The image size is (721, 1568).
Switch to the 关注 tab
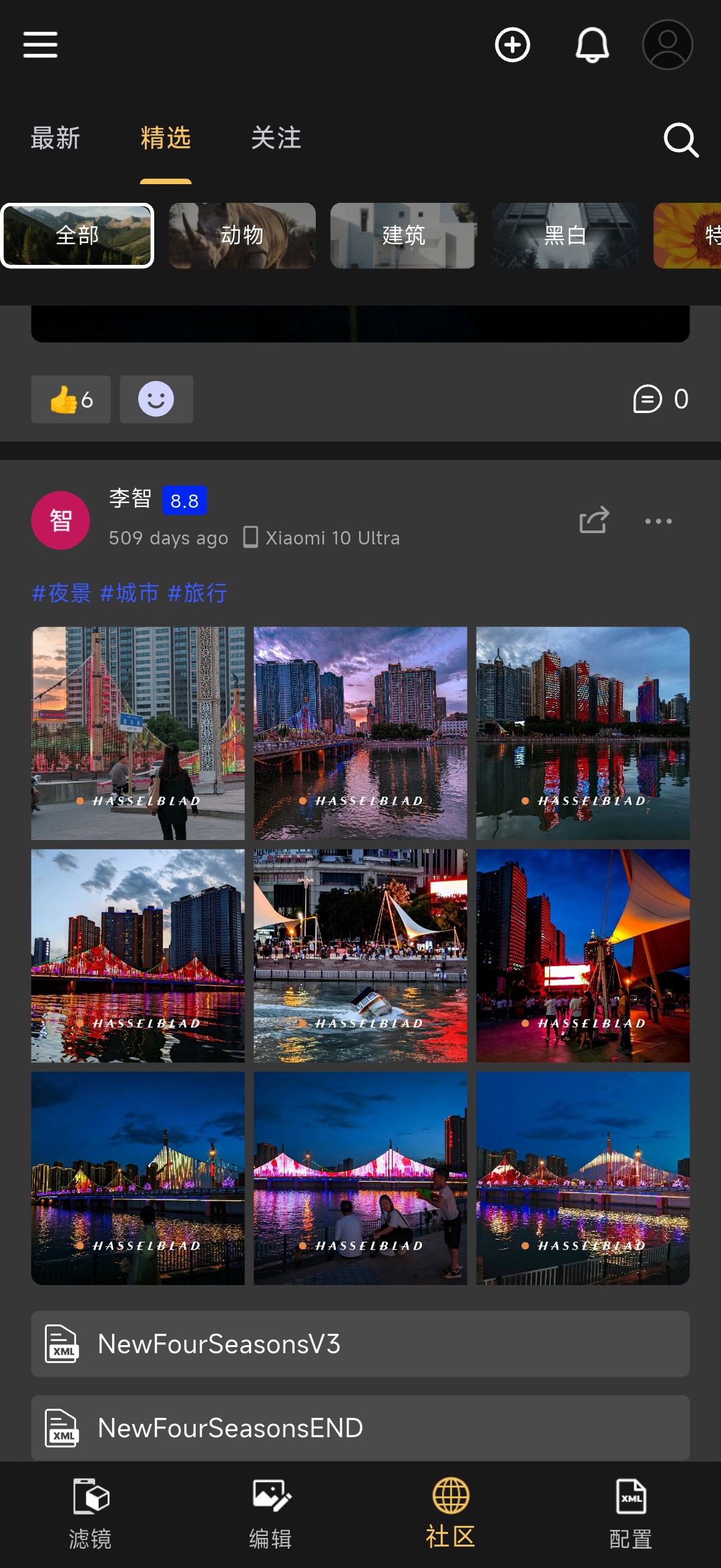(x=276, y=139)
